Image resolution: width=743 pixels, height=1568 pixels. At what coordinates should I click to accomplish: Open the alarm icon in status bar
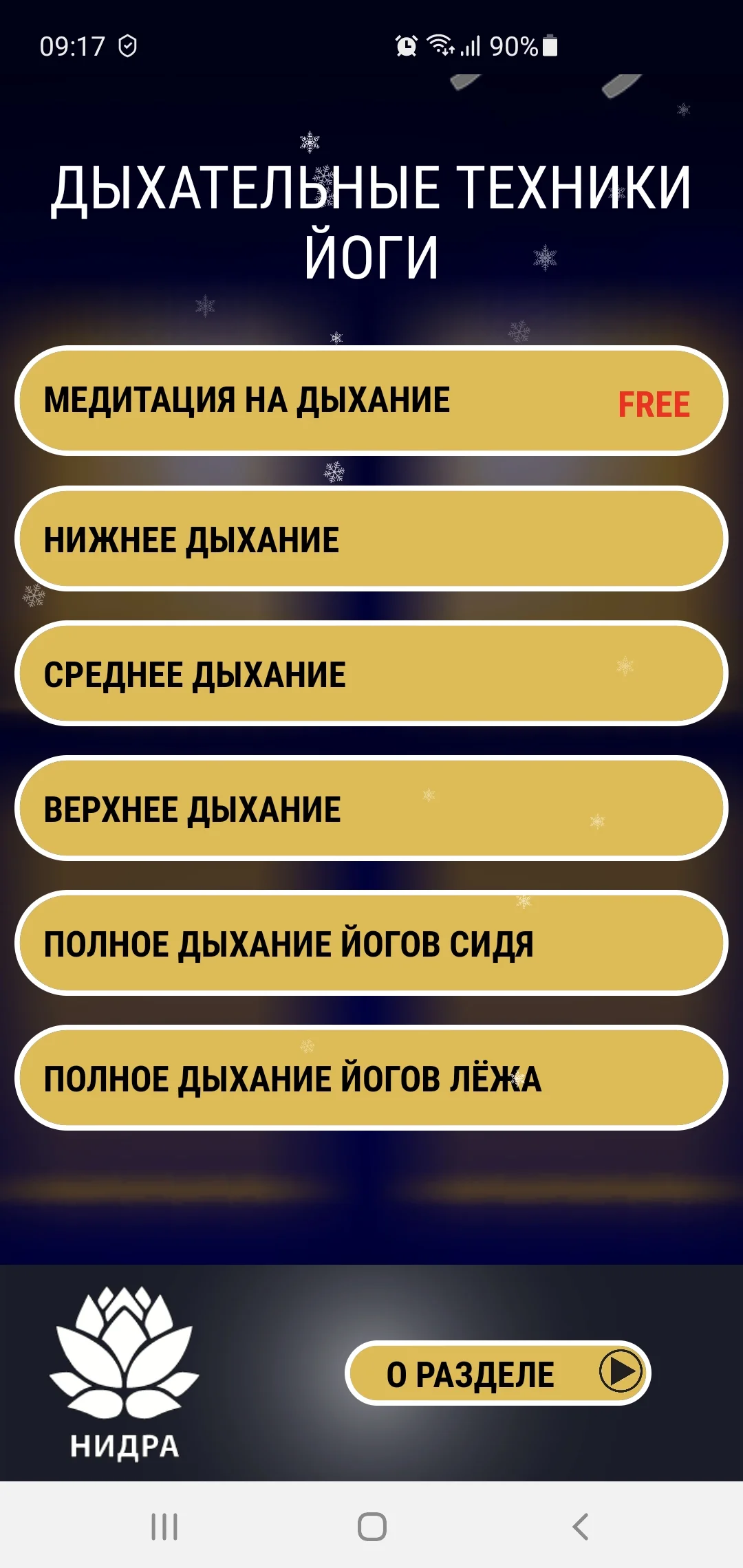tap(407, 44)
